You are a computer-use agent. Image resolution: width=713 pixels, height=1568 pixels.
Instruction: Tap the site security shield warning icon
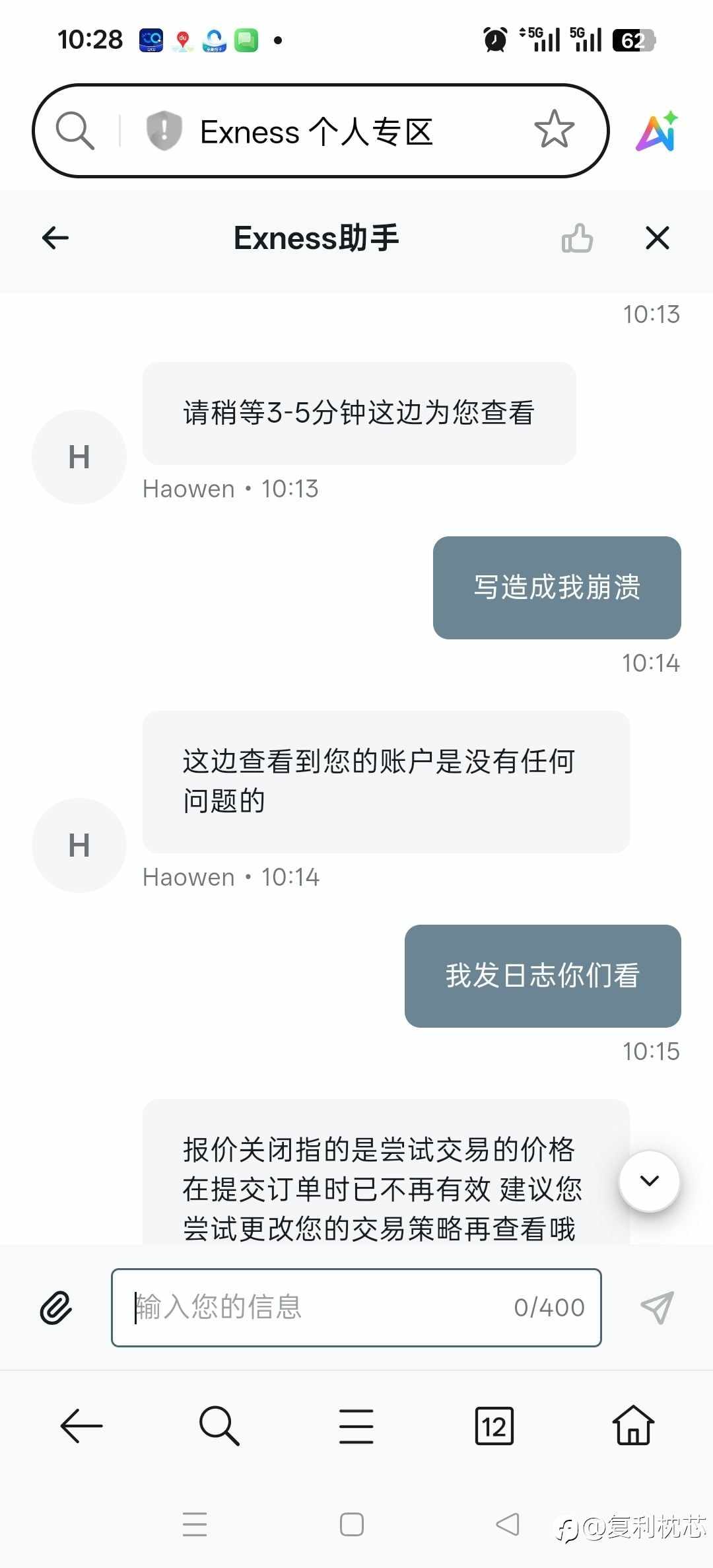162,130
